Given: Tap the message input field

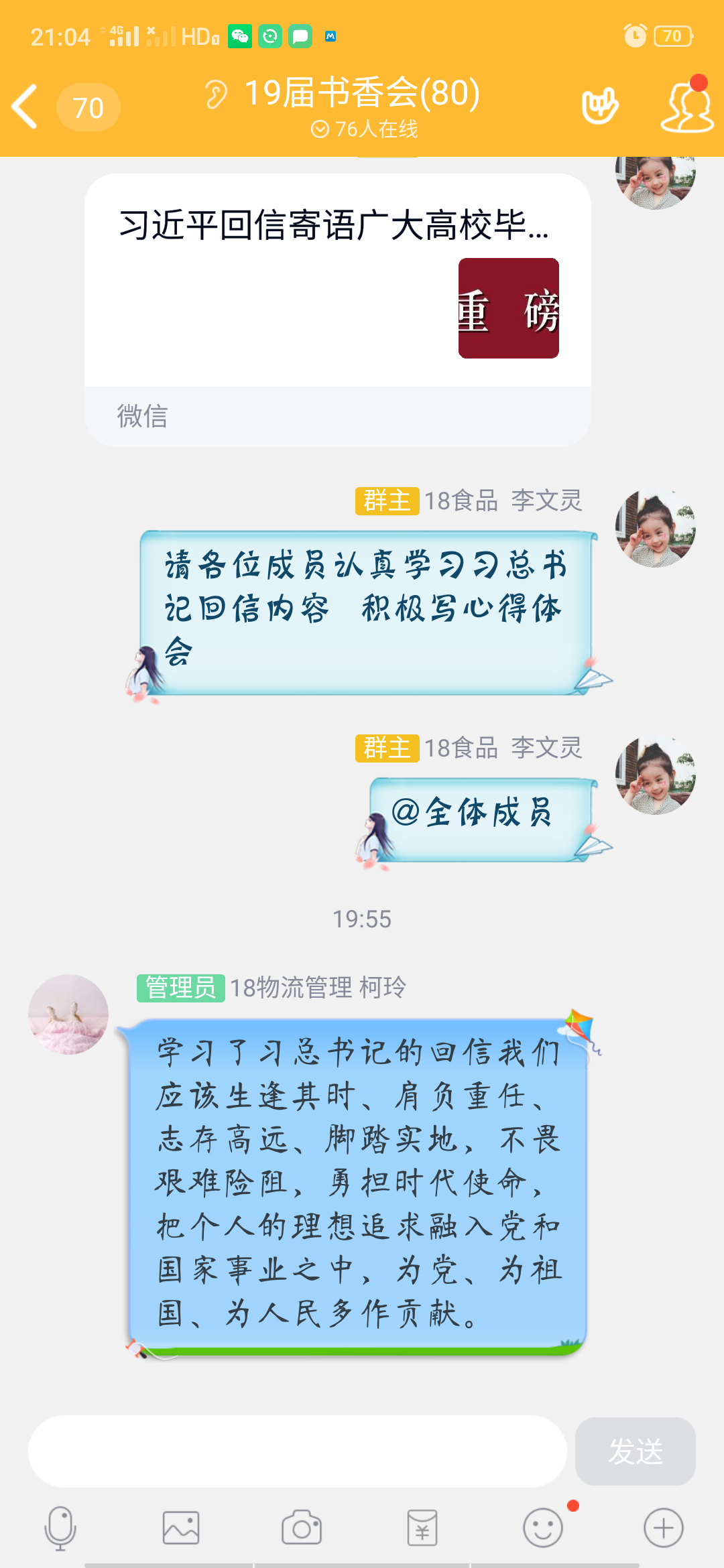Looking at the screenshot, I should [x=297, y=1451].
